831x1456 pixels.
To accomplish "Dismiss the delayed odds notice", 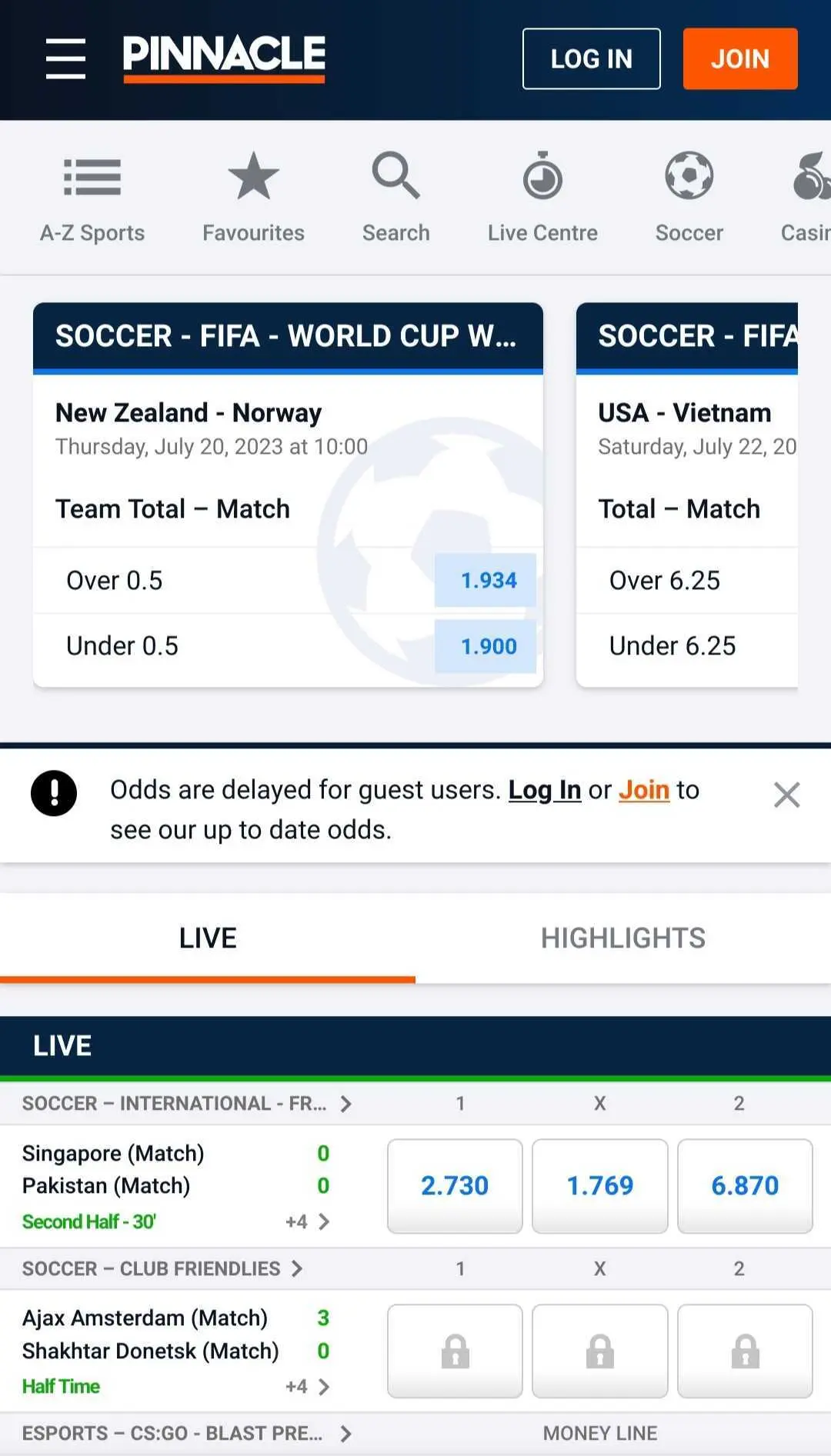I will point(786,795).
